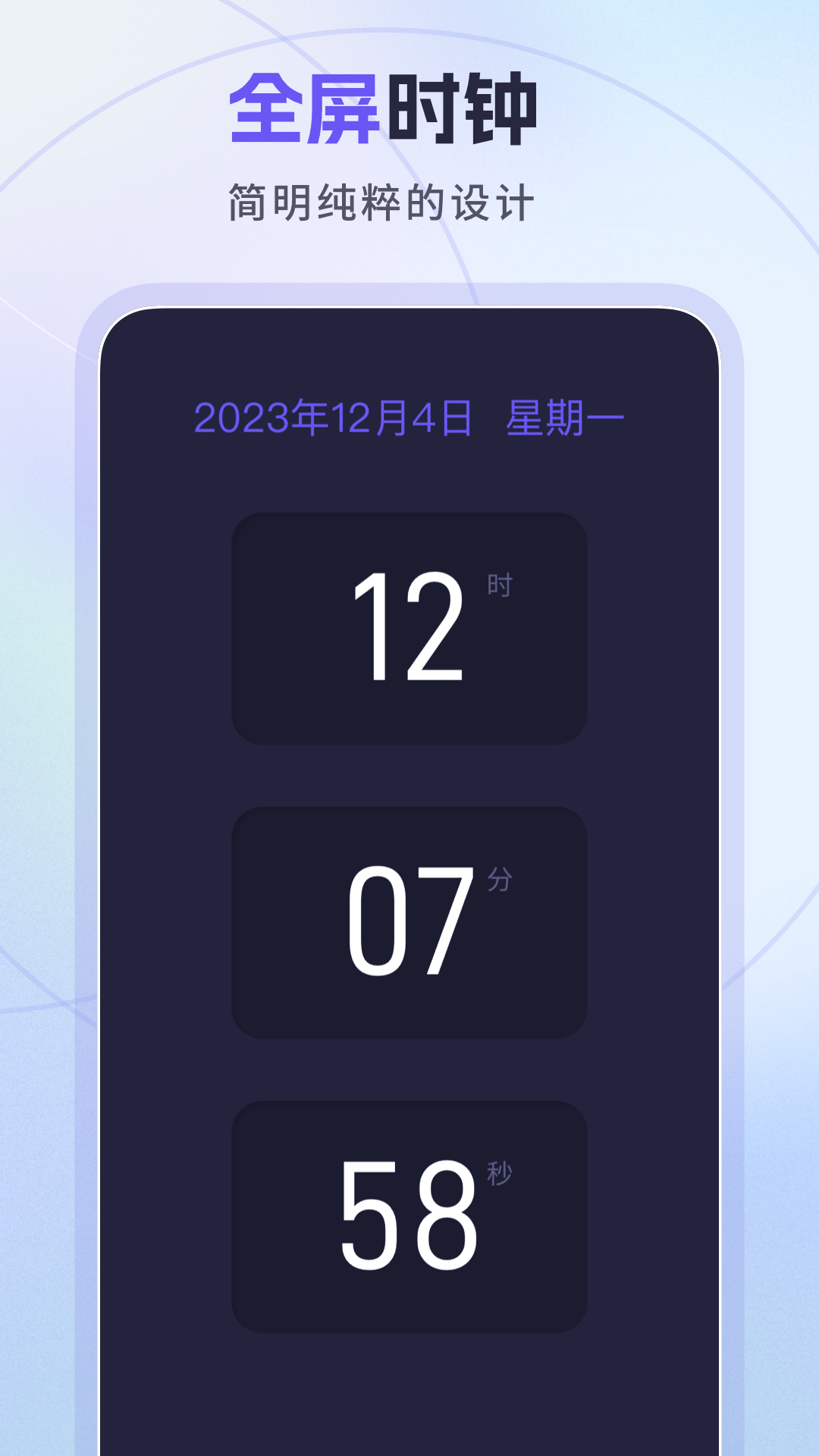
Task: Click the hour block showing 12
Action: coord(409,628)
